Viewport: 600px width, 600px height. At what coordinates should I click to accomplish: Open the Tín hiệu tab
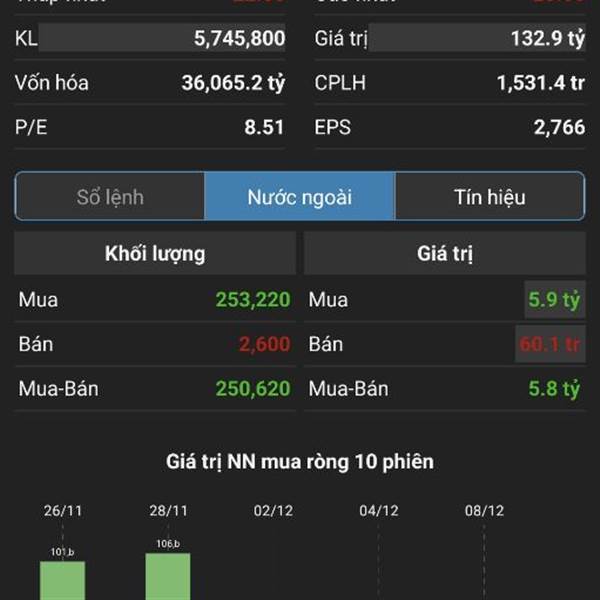pos(489,197)
